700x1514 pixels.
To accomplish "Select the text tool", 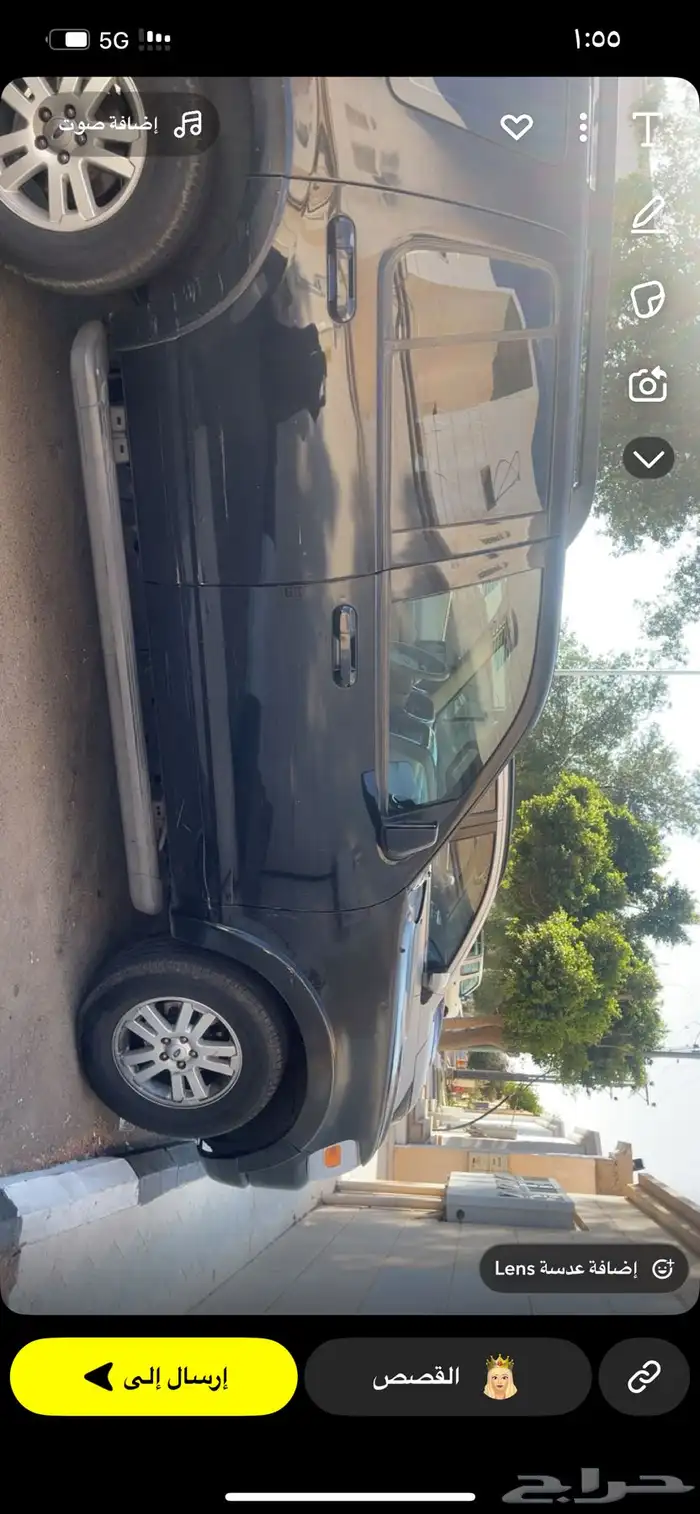I will [x=648, y=129].
